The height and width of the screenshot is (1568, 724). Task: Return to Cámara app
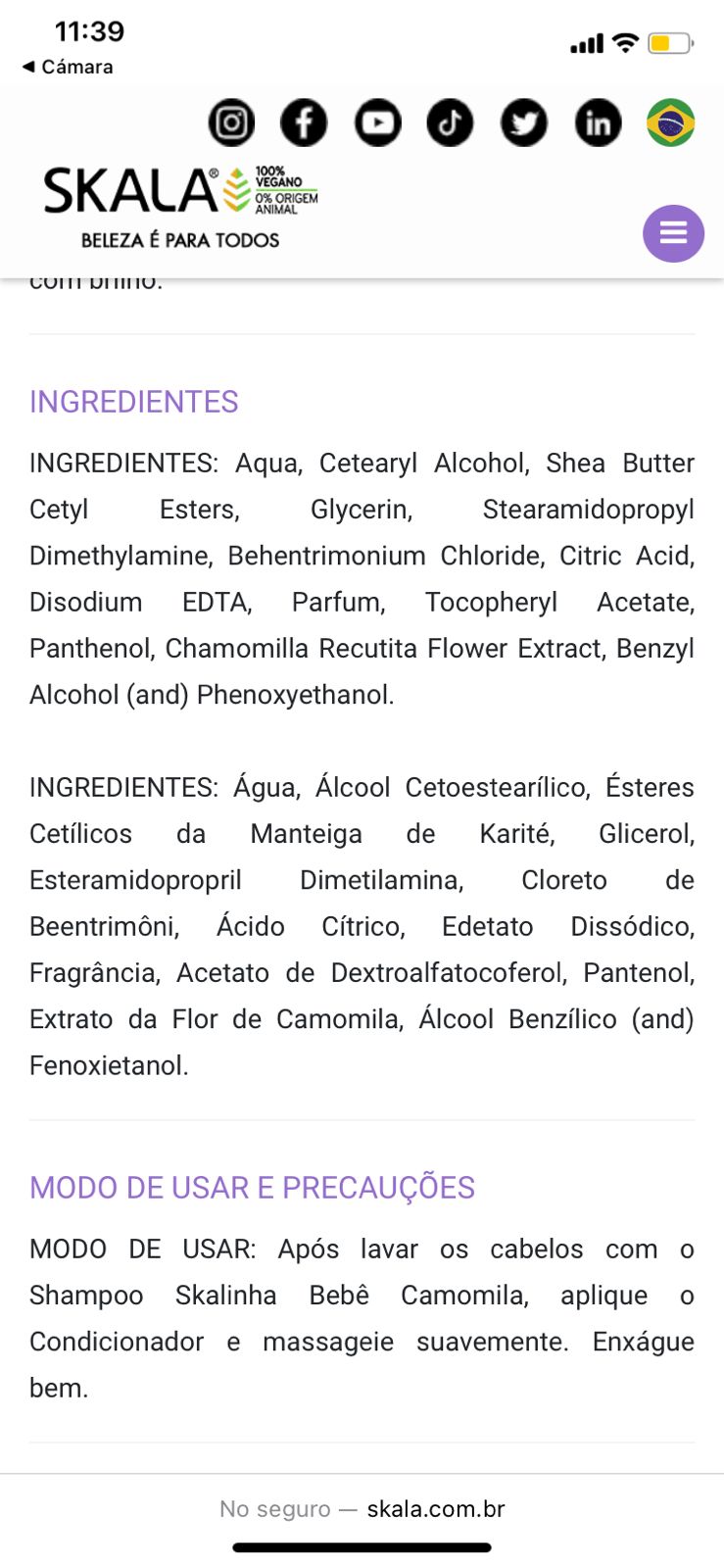tap(68, 67)
